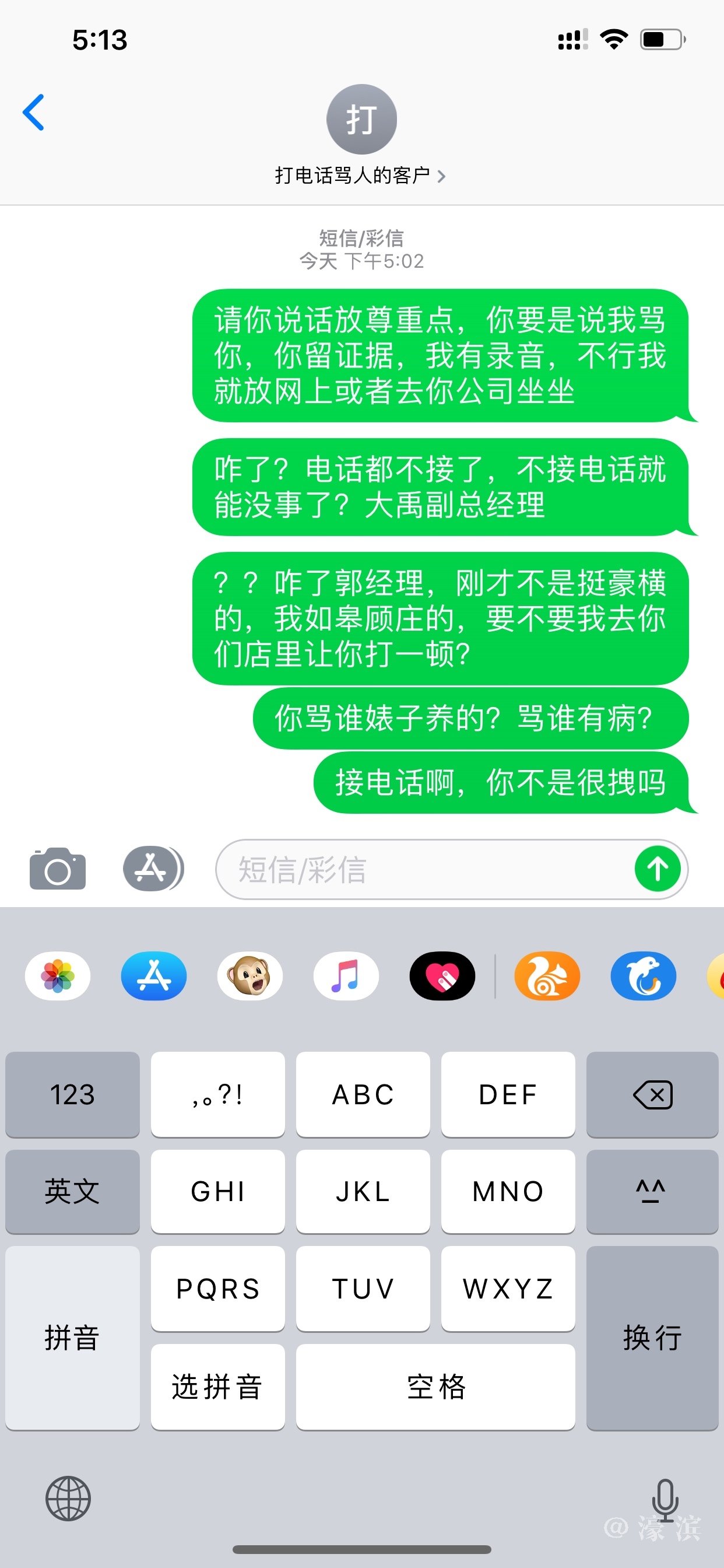Open the Digital Touch heart app
Screen dimensions: 724x1568
point(442,976)
